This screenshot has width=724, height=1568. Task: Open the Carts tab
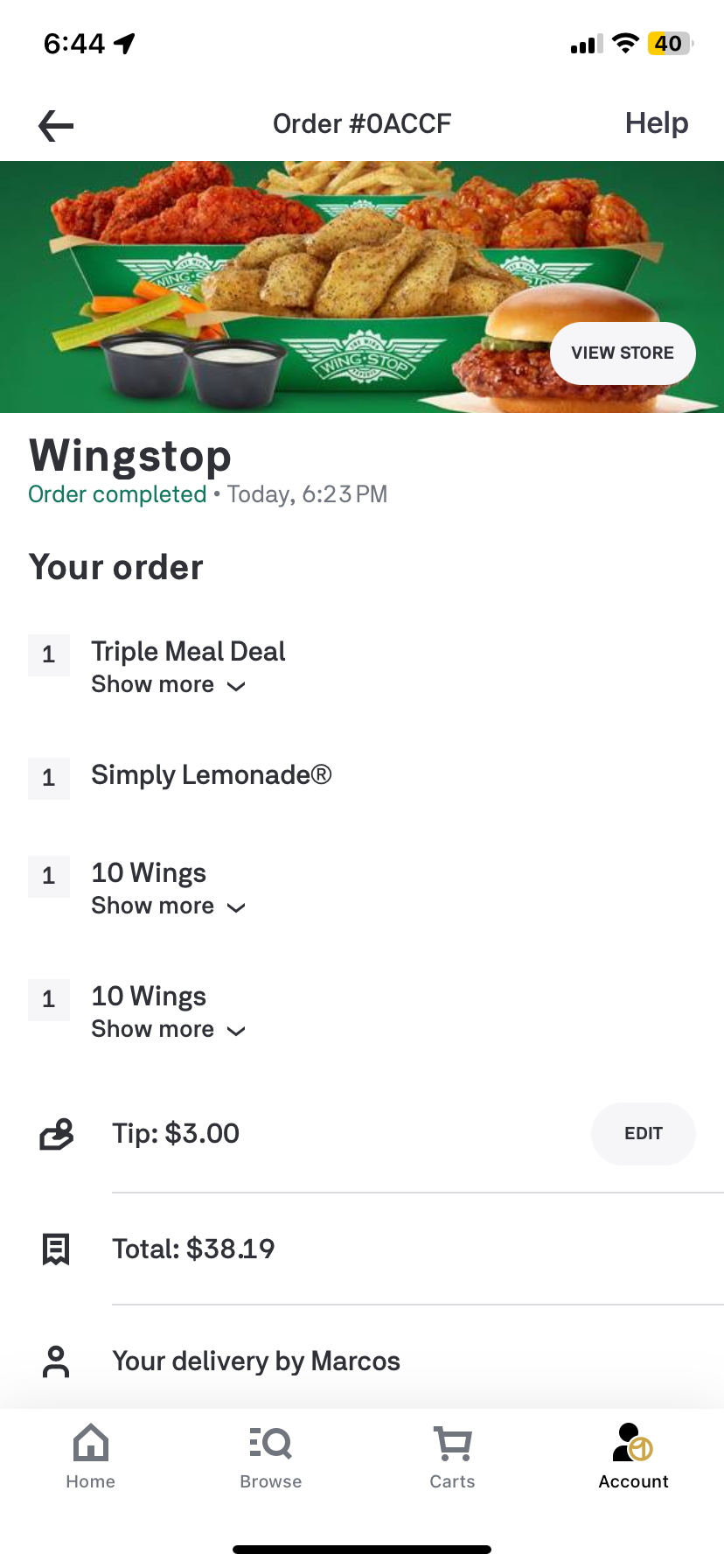[x=452, y=1456]
